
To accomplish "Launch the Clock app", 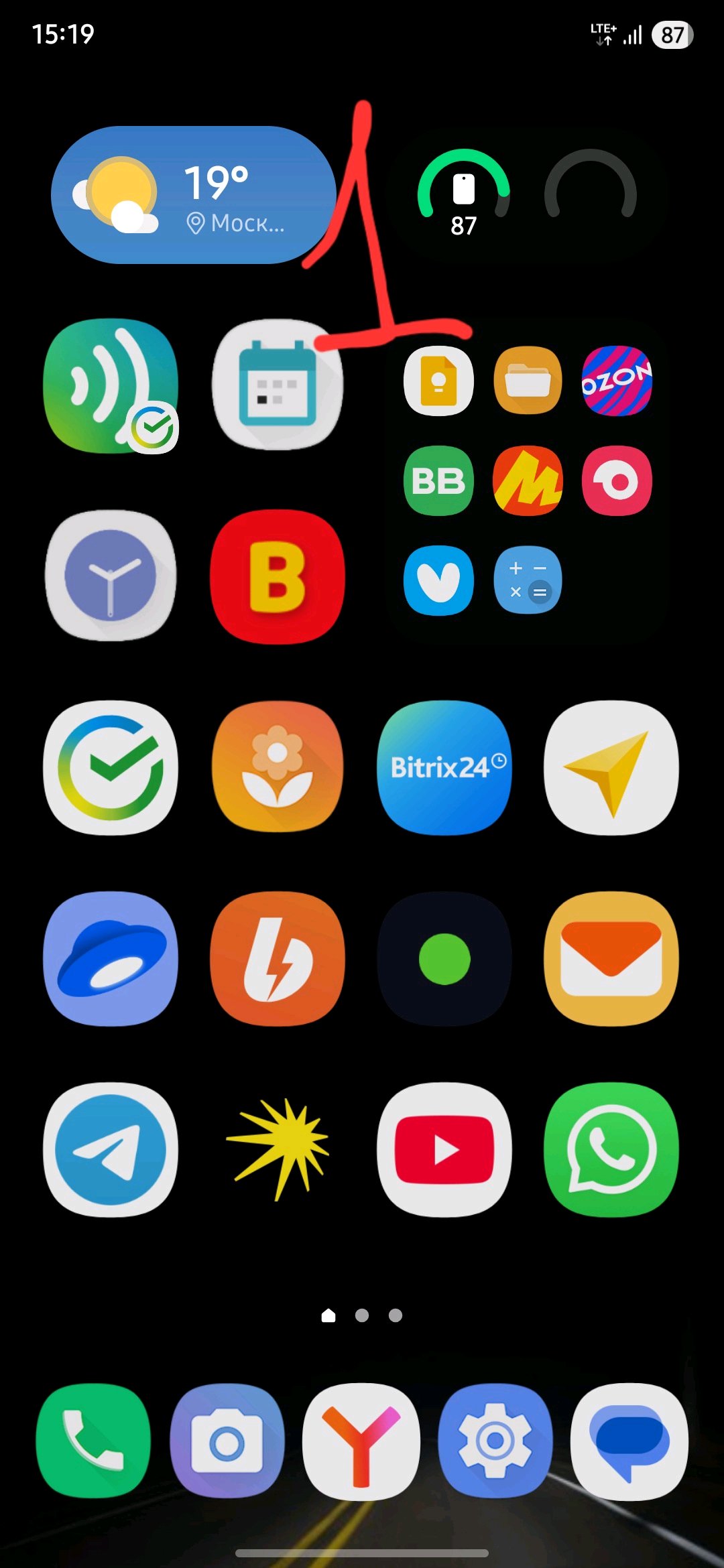I will point(111,576).
